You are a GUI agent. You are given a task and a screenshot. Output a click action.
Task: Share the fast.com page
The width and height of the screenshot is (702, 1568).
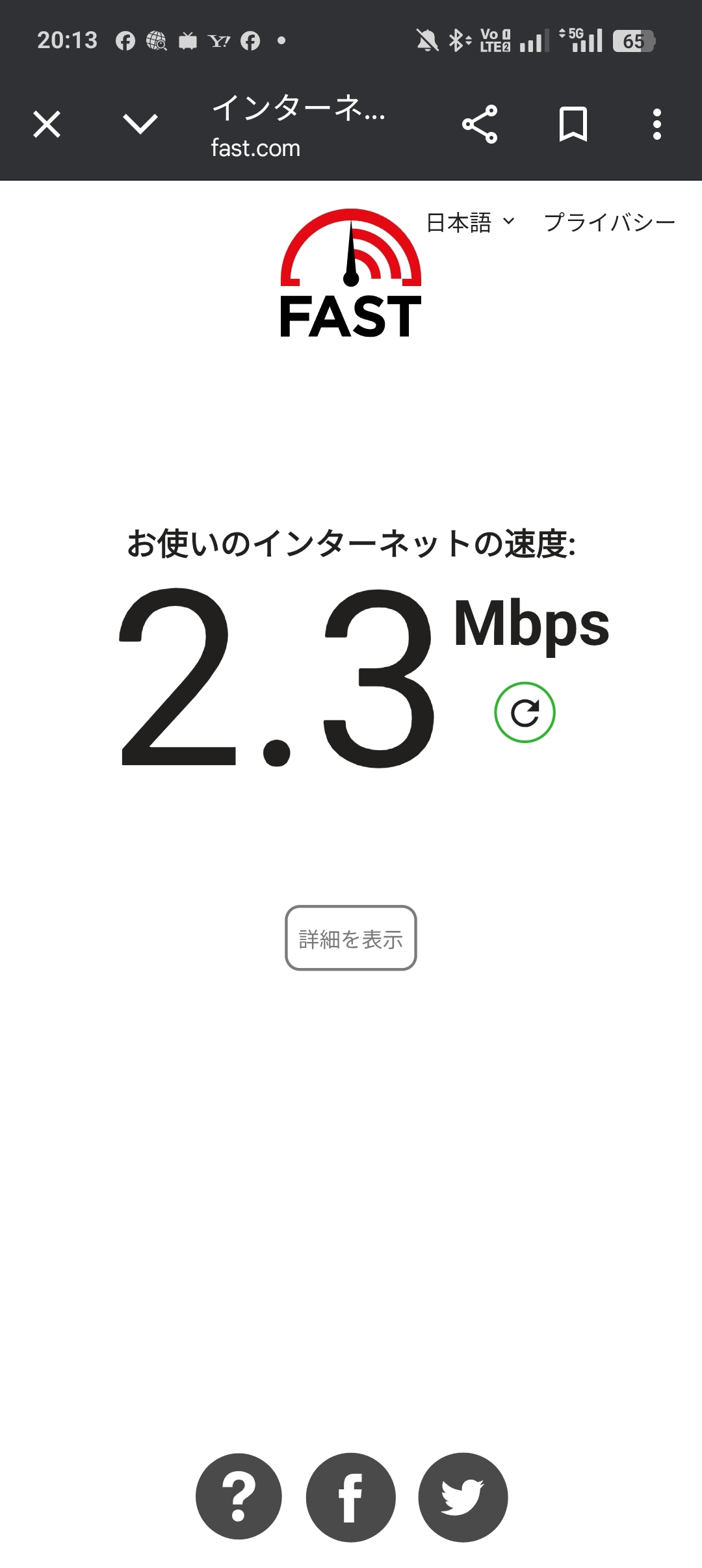point(480,124)
